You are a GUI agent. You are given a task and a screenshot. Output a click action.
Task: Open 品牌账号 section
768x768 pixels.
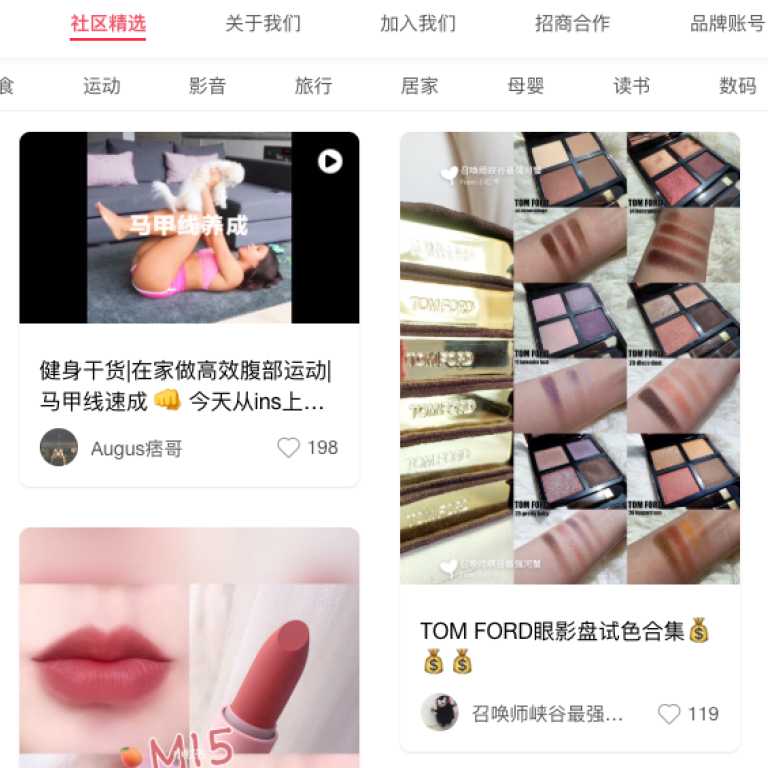(x=727, y=23)
